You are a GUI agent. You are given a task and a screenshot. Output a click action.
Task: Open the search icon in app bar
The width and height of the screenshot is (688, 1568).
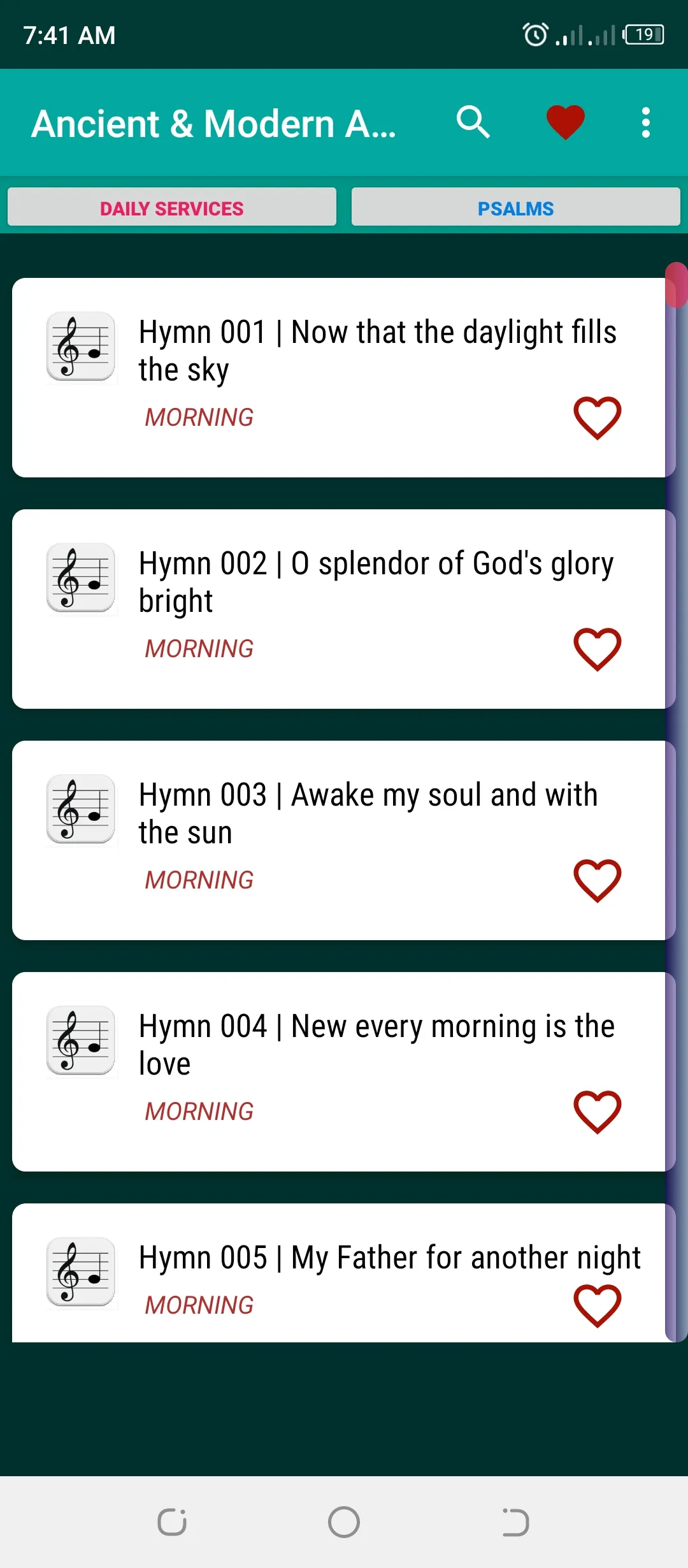click(x=473, y=122)
